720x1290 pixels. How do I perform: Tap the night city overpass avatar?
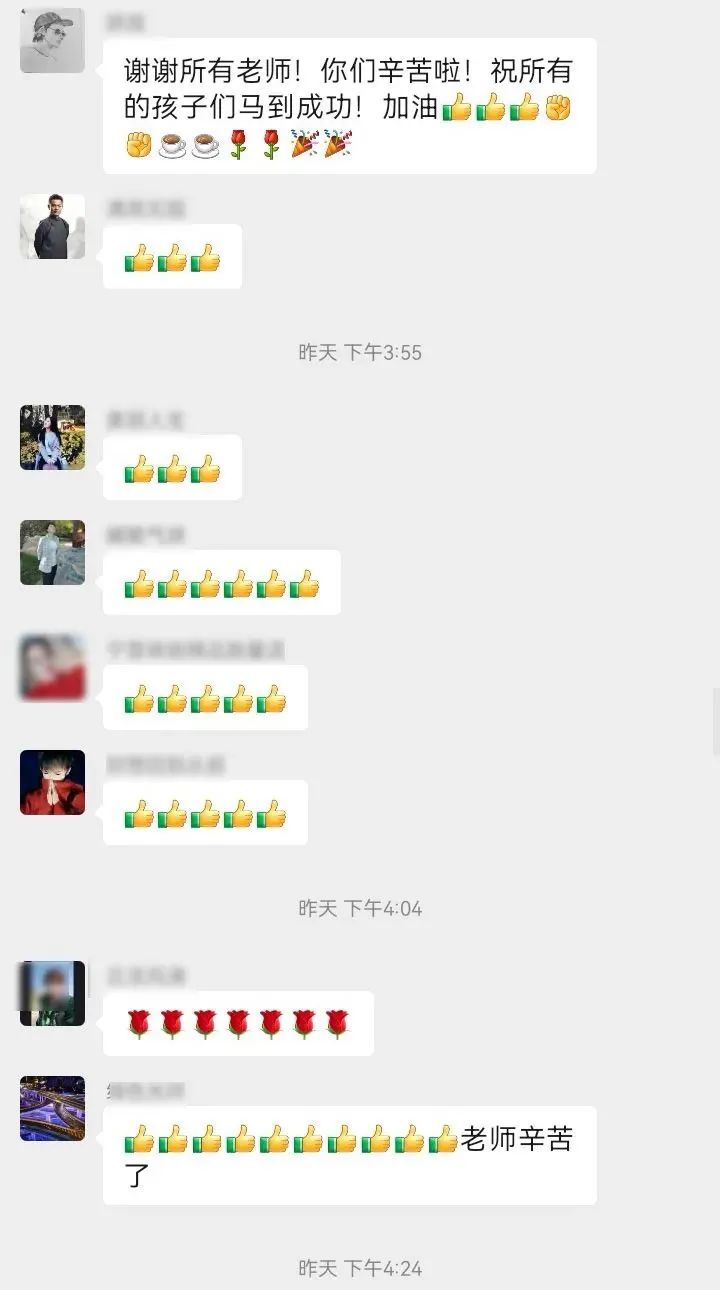pyautogui.click(x=52, y=1108)
